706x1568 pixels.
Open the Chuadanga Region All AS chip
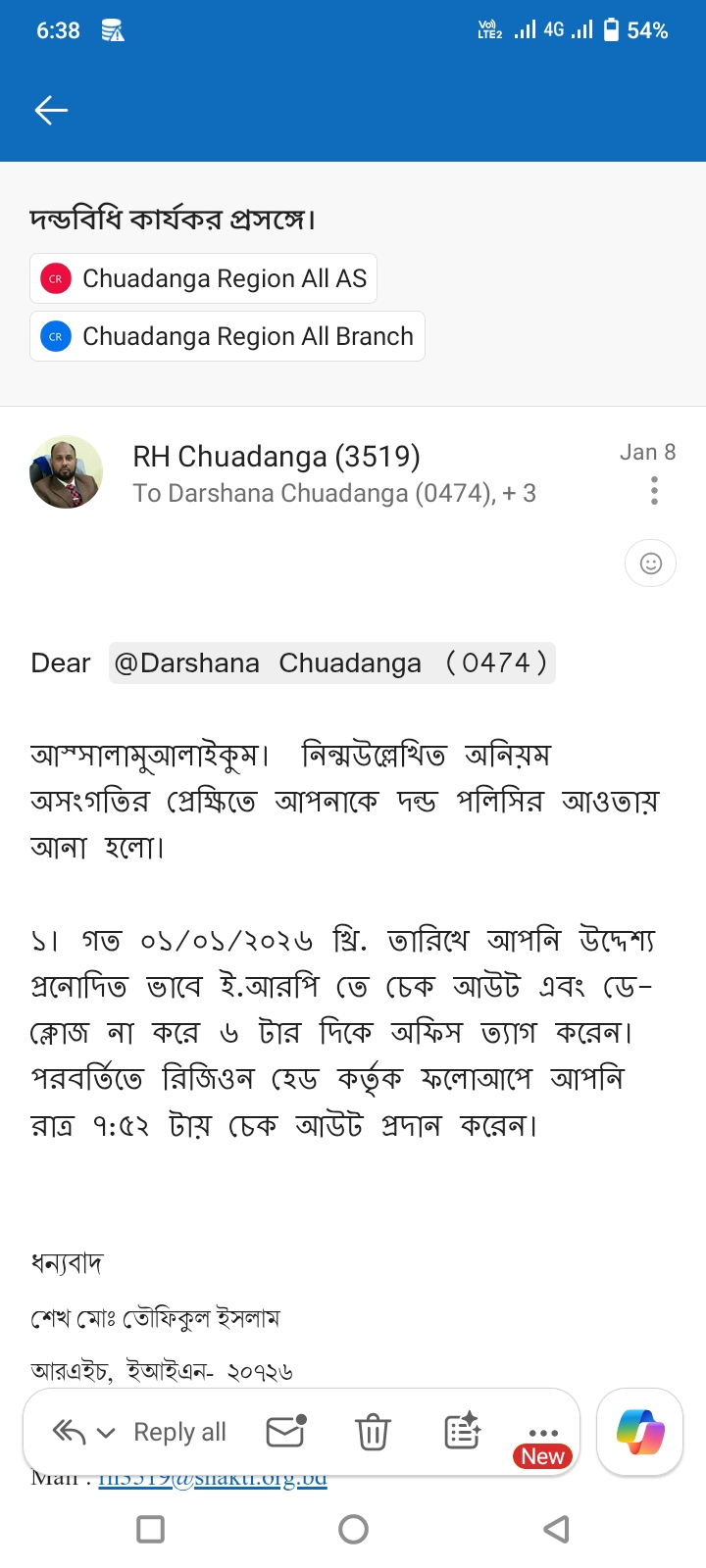(x=204, y=279)
